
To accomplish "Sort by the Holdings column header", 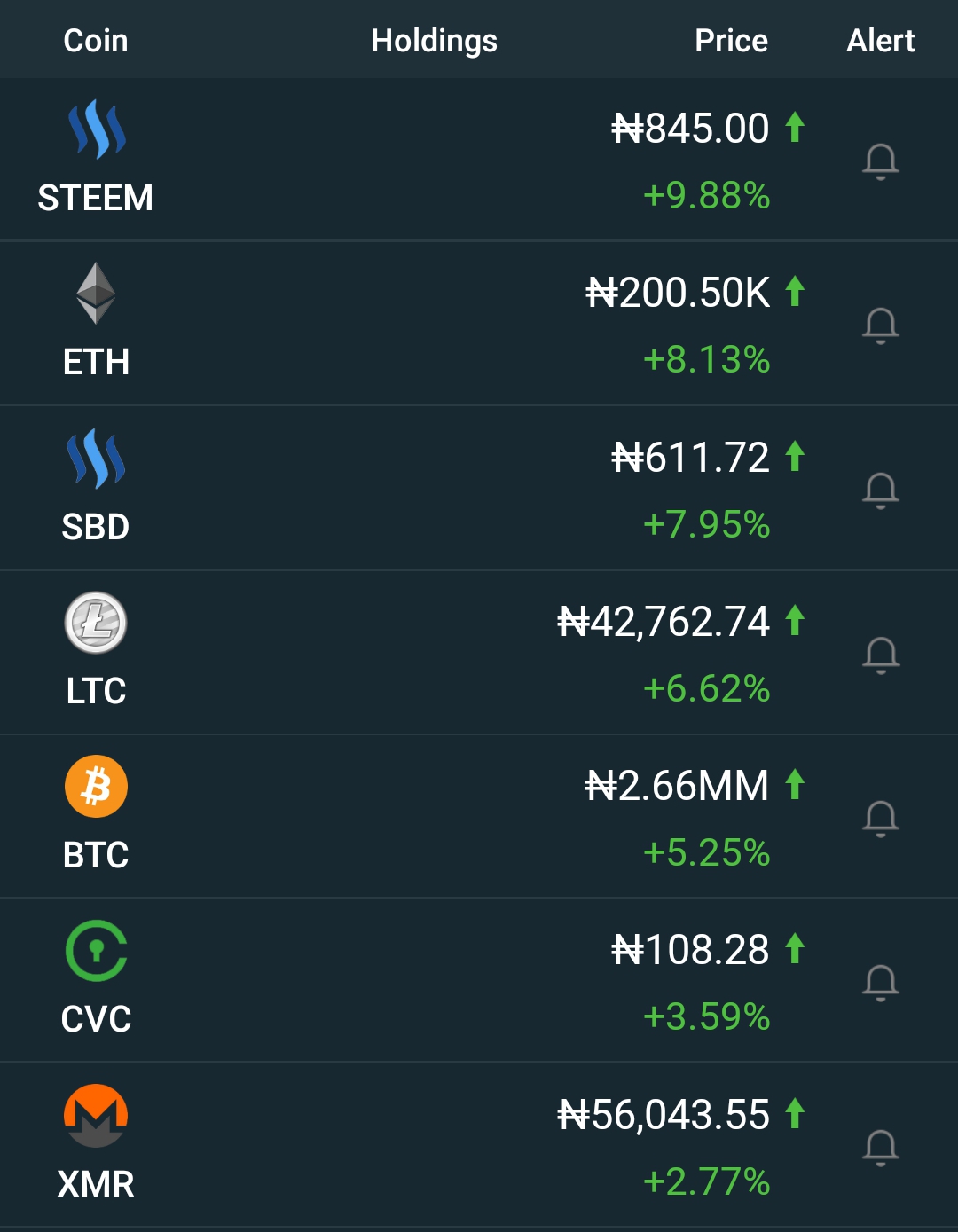I will coord(434,40).
